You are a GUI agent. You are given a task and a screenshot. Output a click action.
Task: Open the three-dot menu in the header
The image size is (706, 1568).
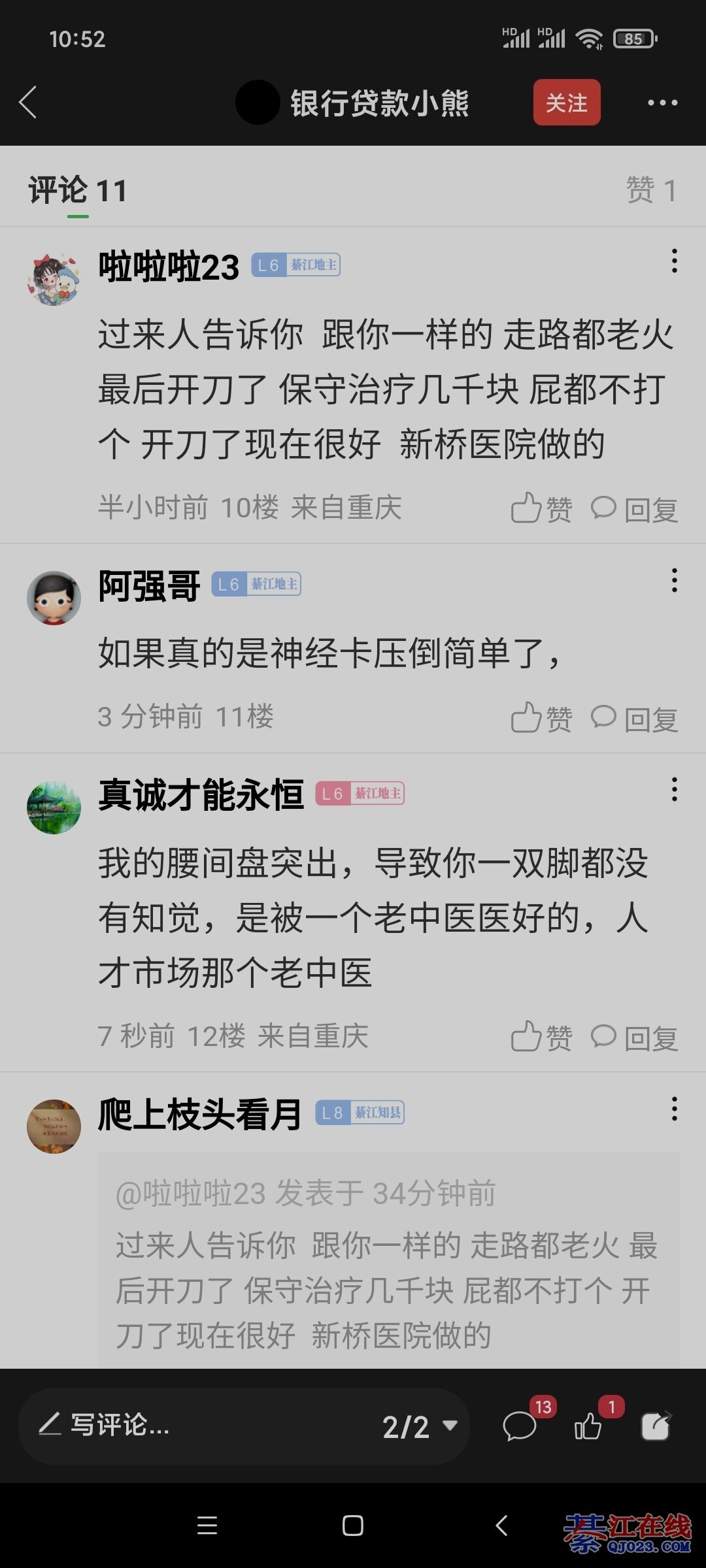click(662, 103)
